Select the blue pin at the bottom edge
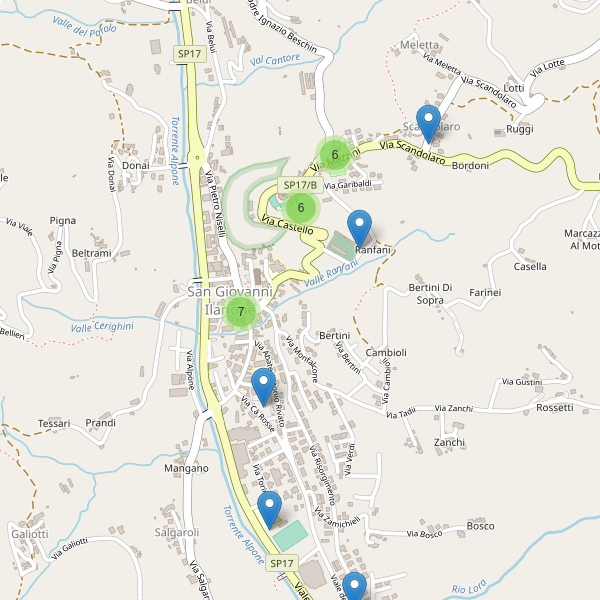This screenshot has width=600, height=600. tap(354, 587)
